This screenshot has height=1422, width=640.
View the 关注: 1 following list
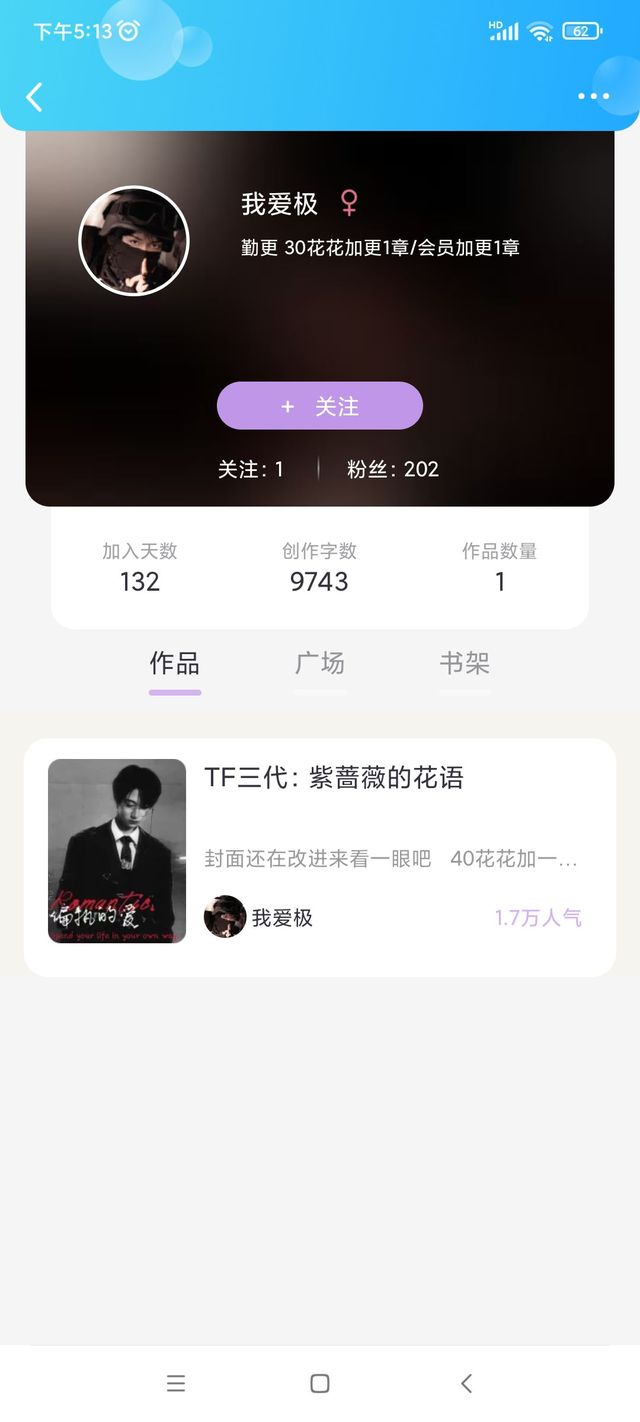pos(251,469)
